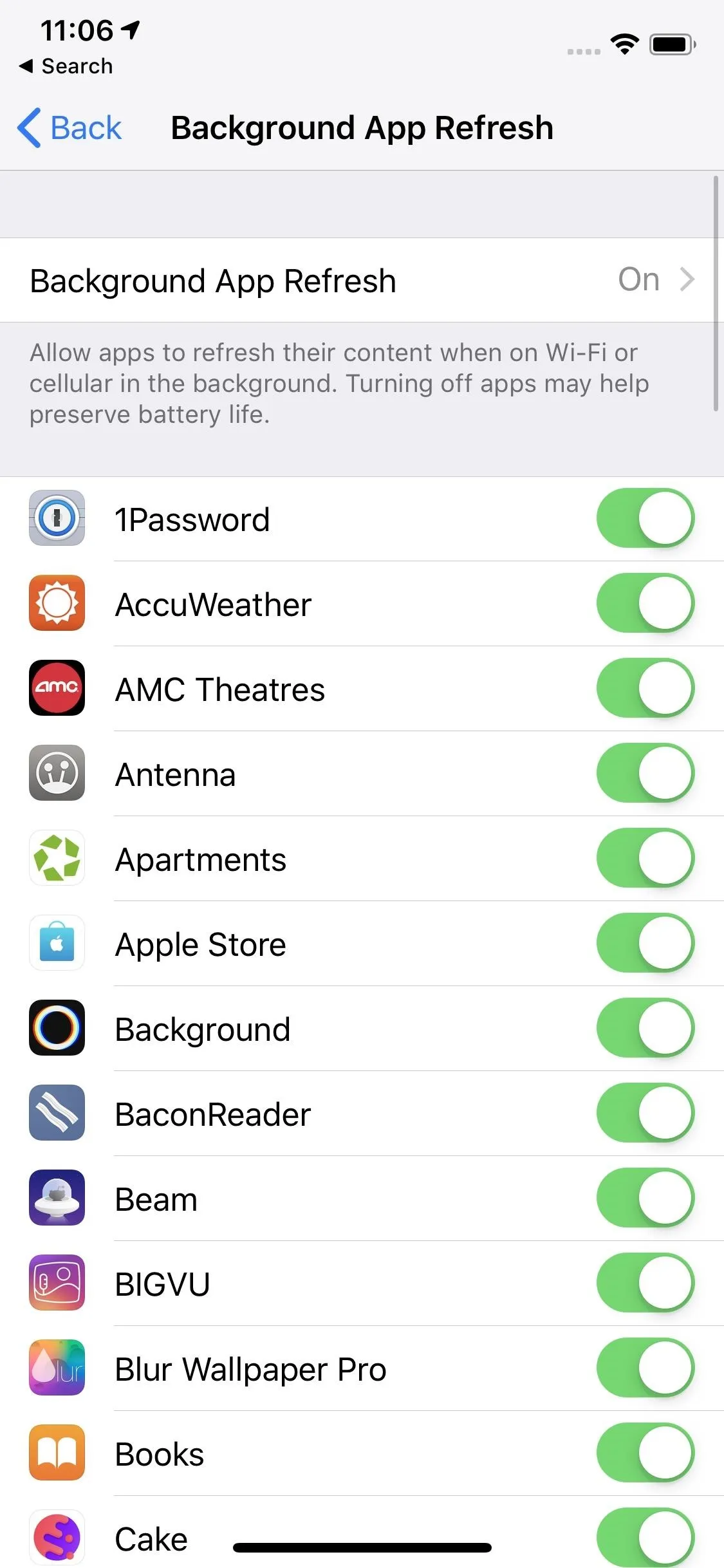The height and width of the screenshot is (1568, 724).
Task: Return to Search via status bar breadcrumb
Action: pos(66,66)
